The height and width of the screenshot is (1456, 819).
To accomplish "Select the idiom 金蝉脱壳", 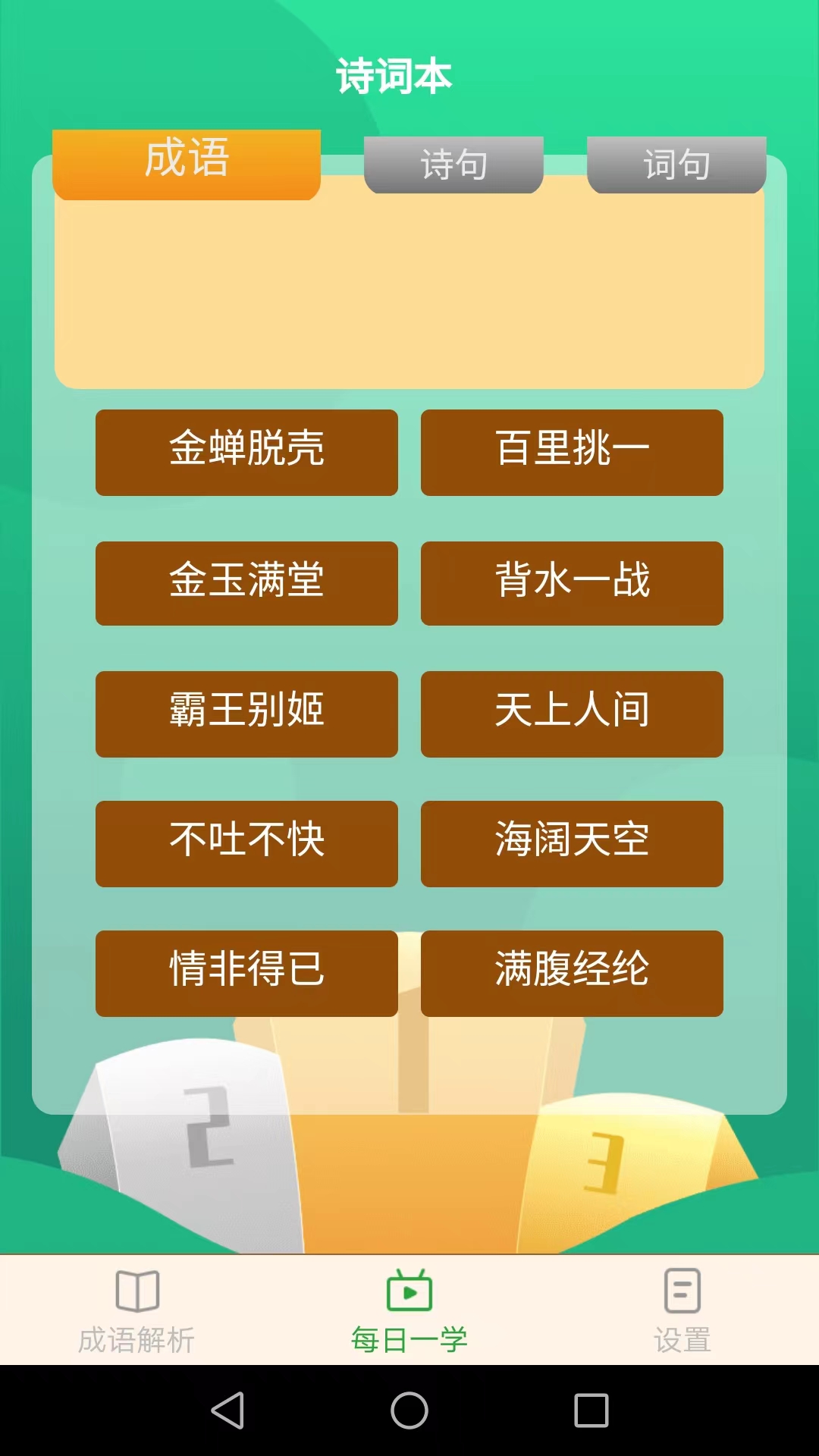I will (x=246, y=453).
